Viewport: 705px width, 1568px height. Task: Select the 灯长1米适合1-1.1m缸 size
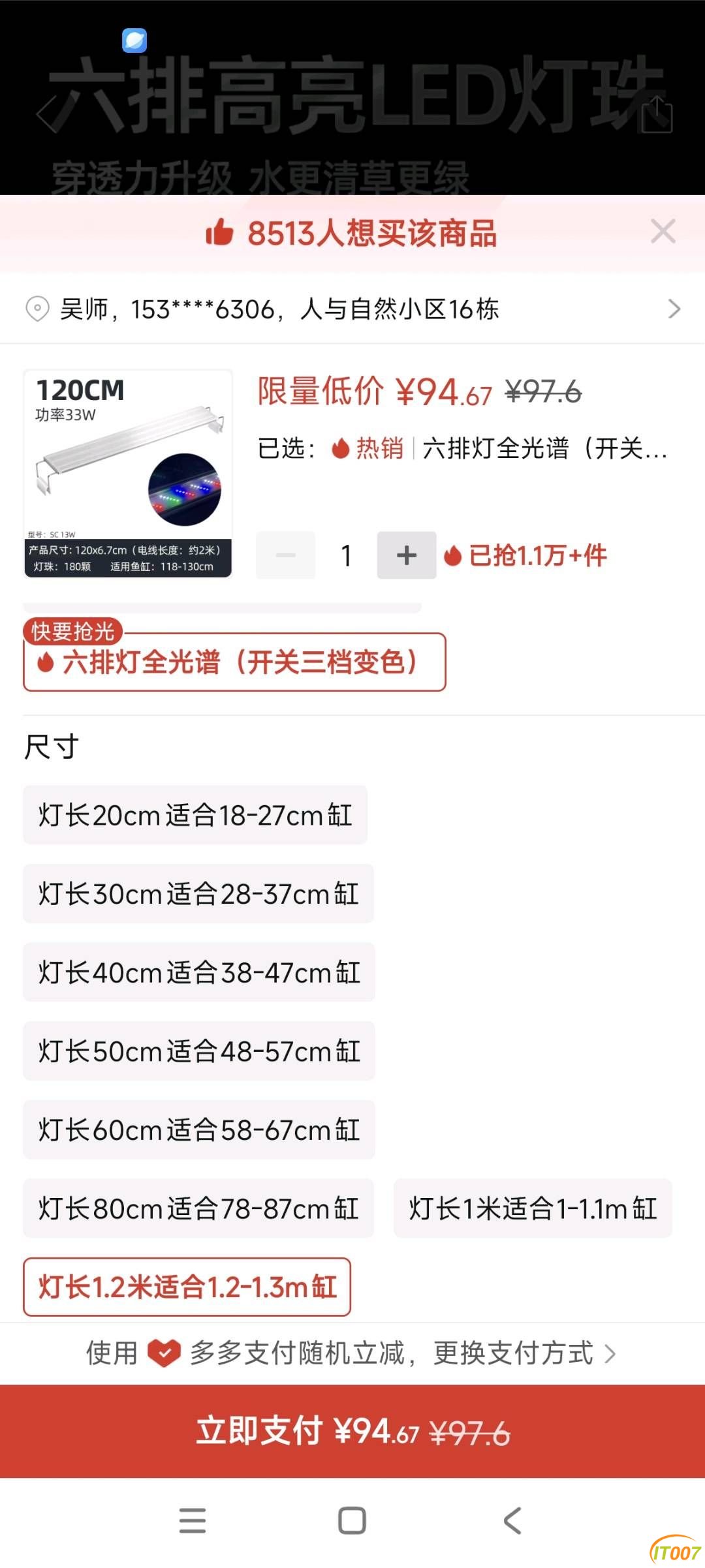pyautogui.click(x=533, y=1208)
